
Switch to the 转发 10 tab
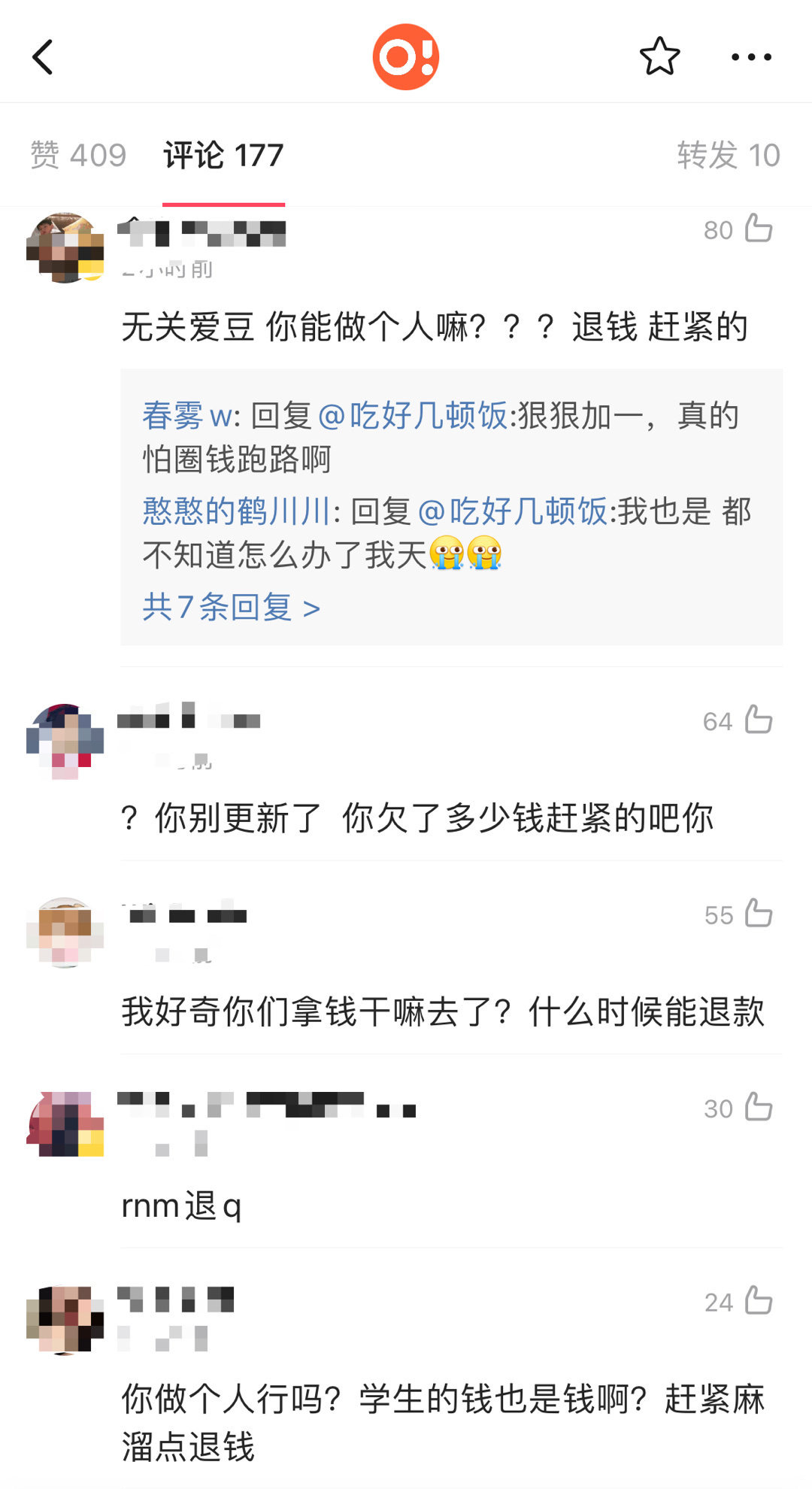coord(727,155)
